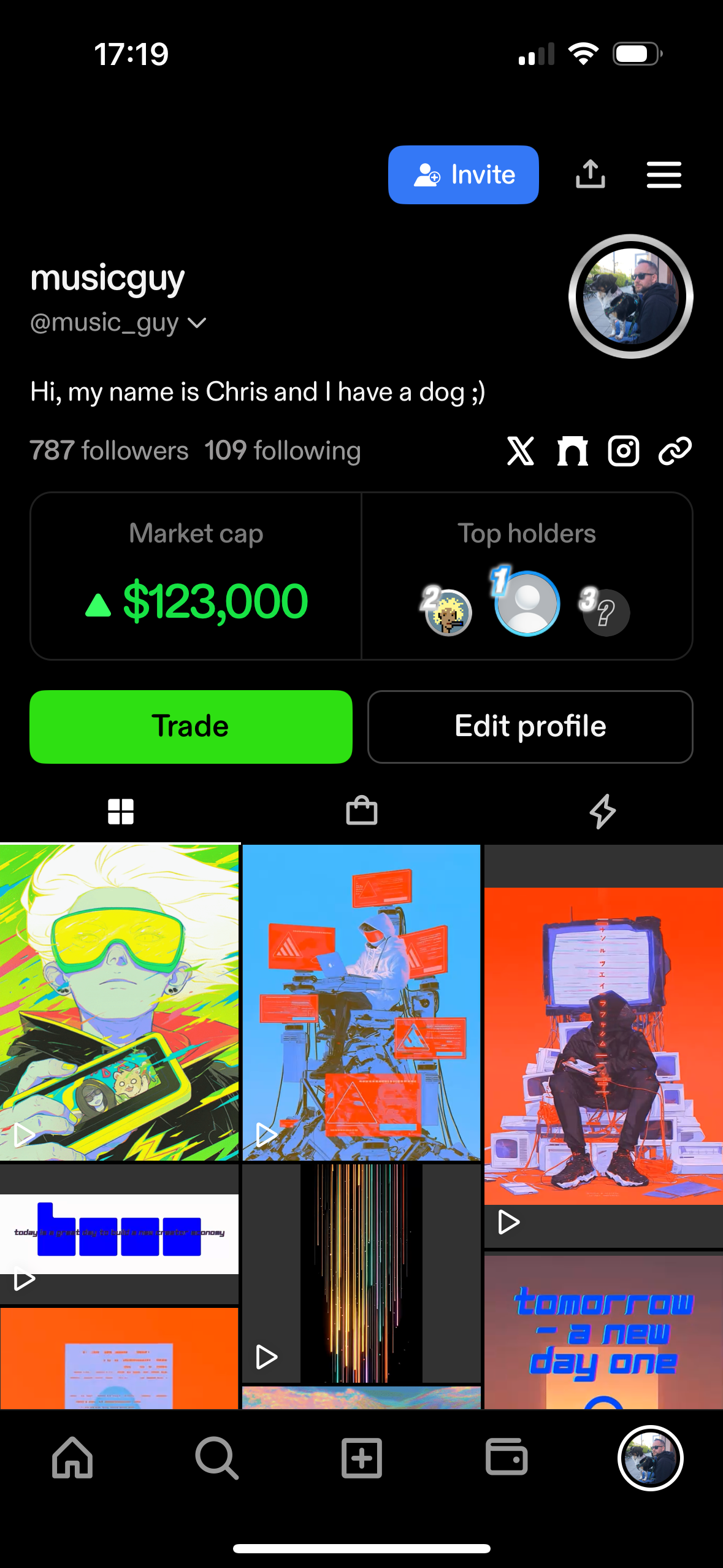Share this profile
Image resolution: width=723 pixels, height=1568 pixels.
pyautogui.click(x=590, y=174)
